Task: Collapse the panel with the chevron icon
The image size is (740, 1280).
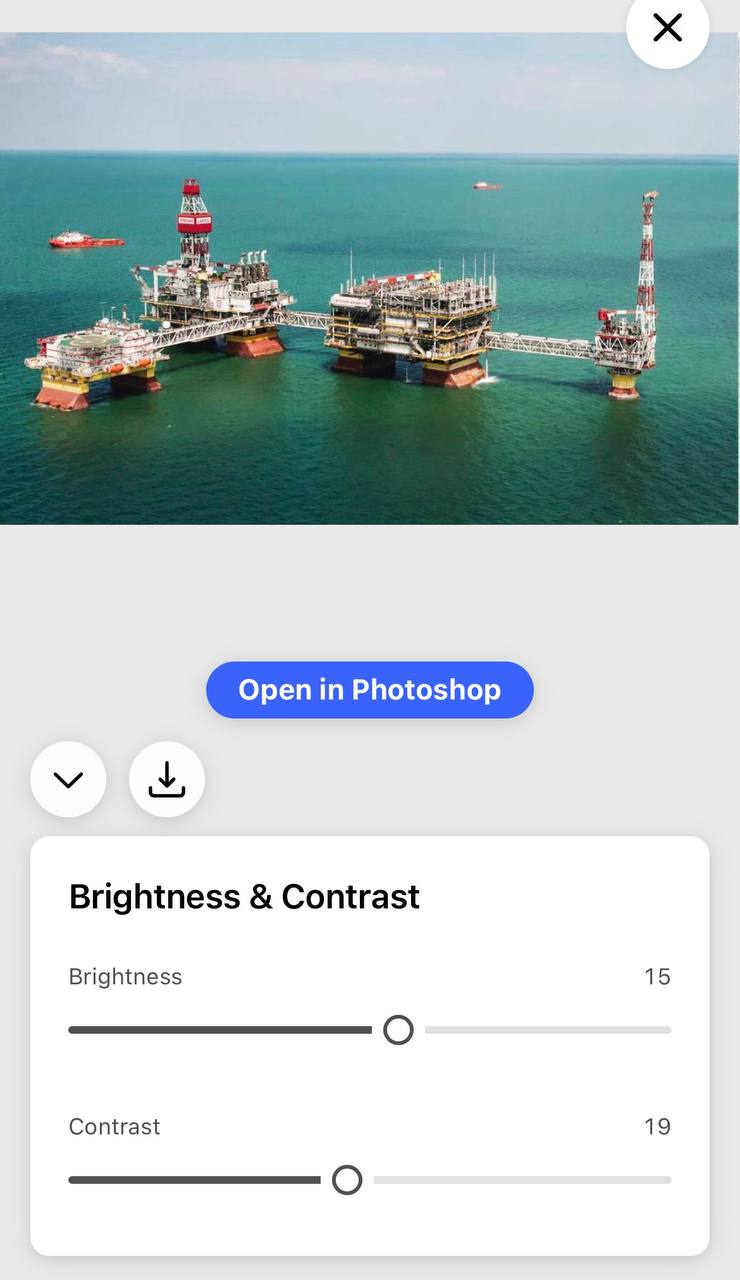Action: tap(68, 780)
